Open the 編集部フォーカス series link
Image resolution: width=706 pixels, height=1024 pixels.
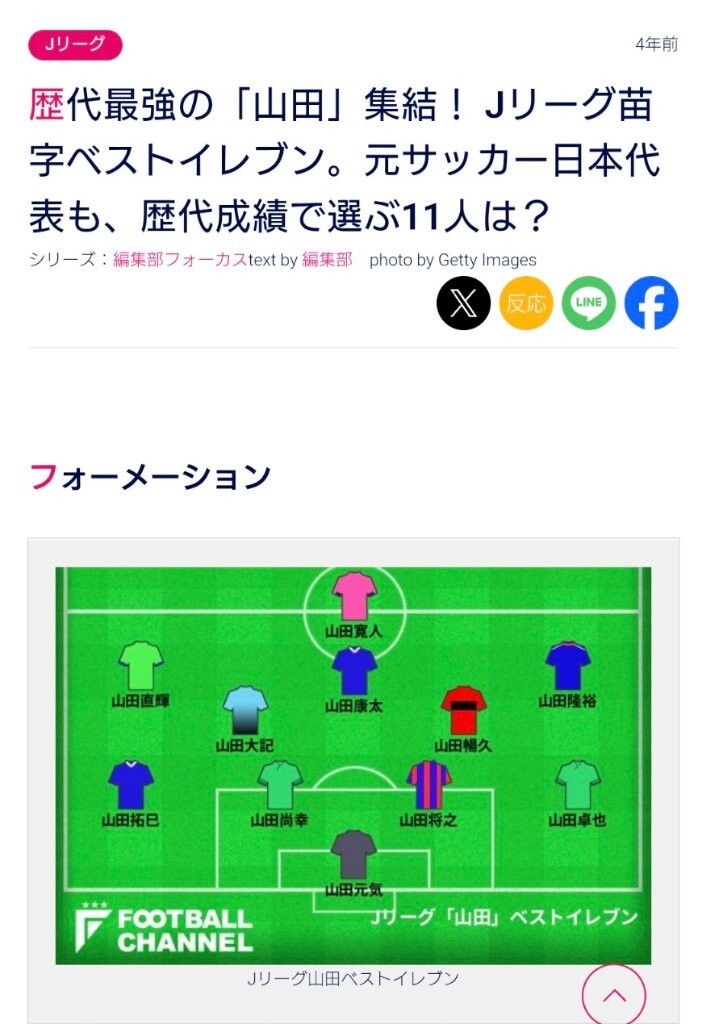(x=180, y=259)
